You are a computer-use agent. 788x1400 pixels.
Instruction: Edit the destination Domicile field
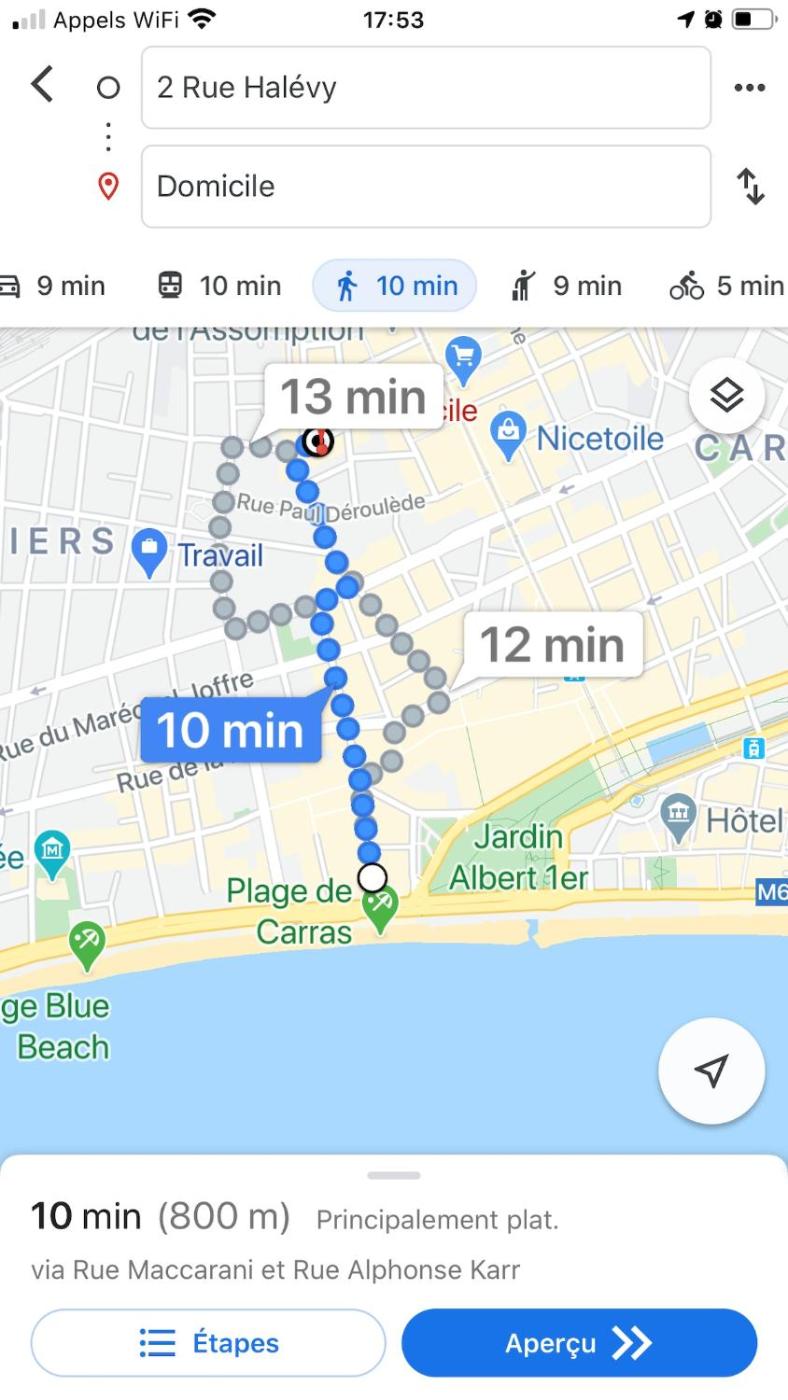425,186
